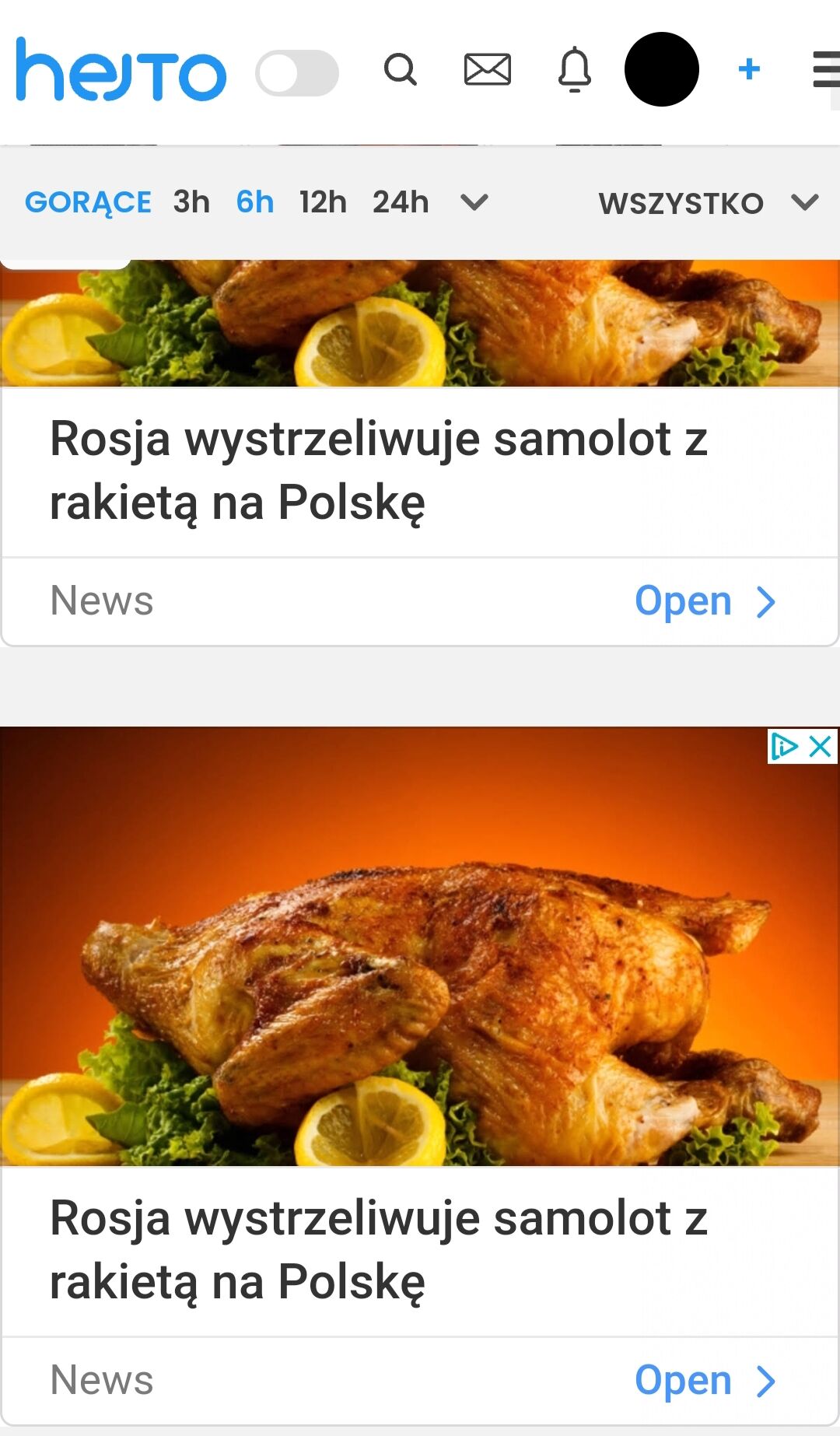Close the ad with the X icon
The width and height of the screenshot is (840, 1436).
click(821, 747)
